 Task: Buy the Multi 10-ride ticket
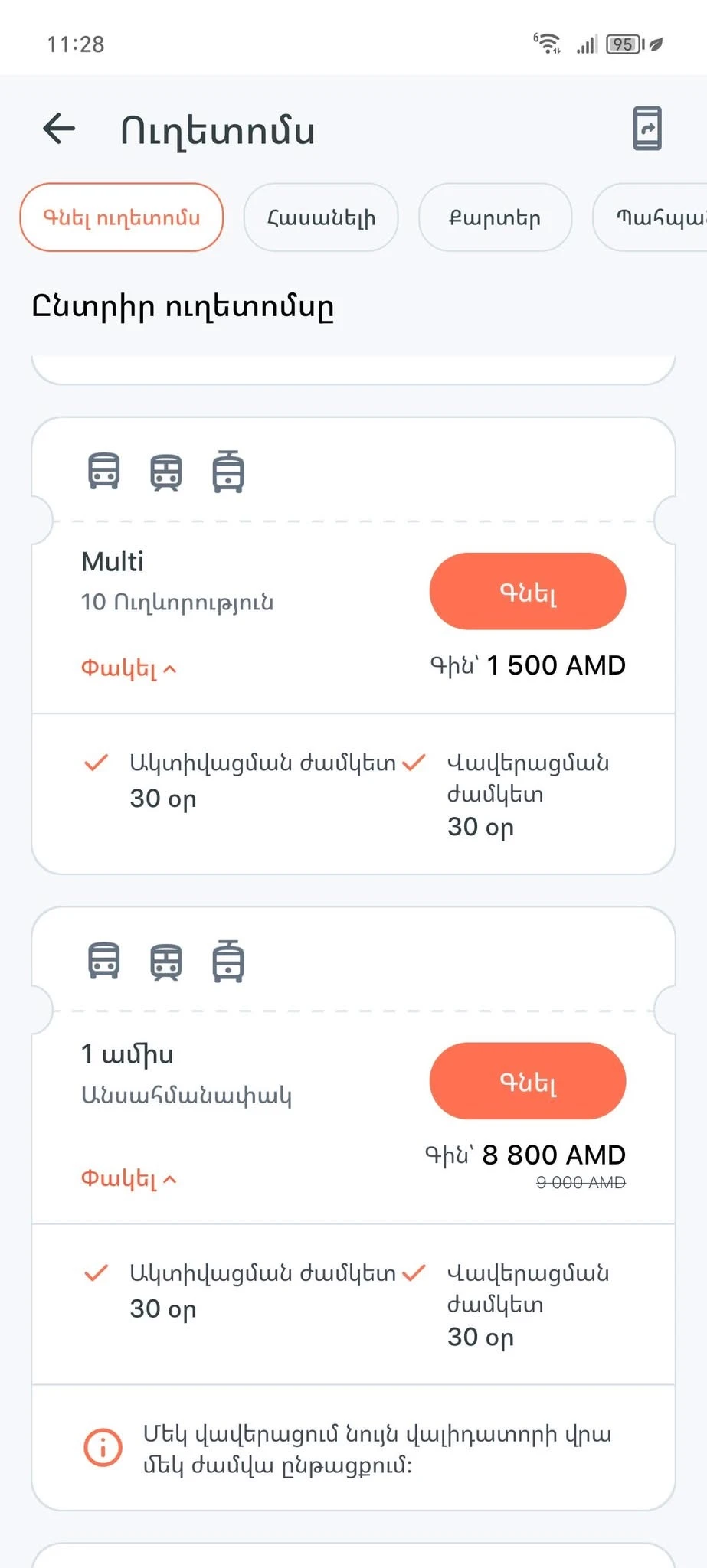pyautogui.click(x=528, y=592)
